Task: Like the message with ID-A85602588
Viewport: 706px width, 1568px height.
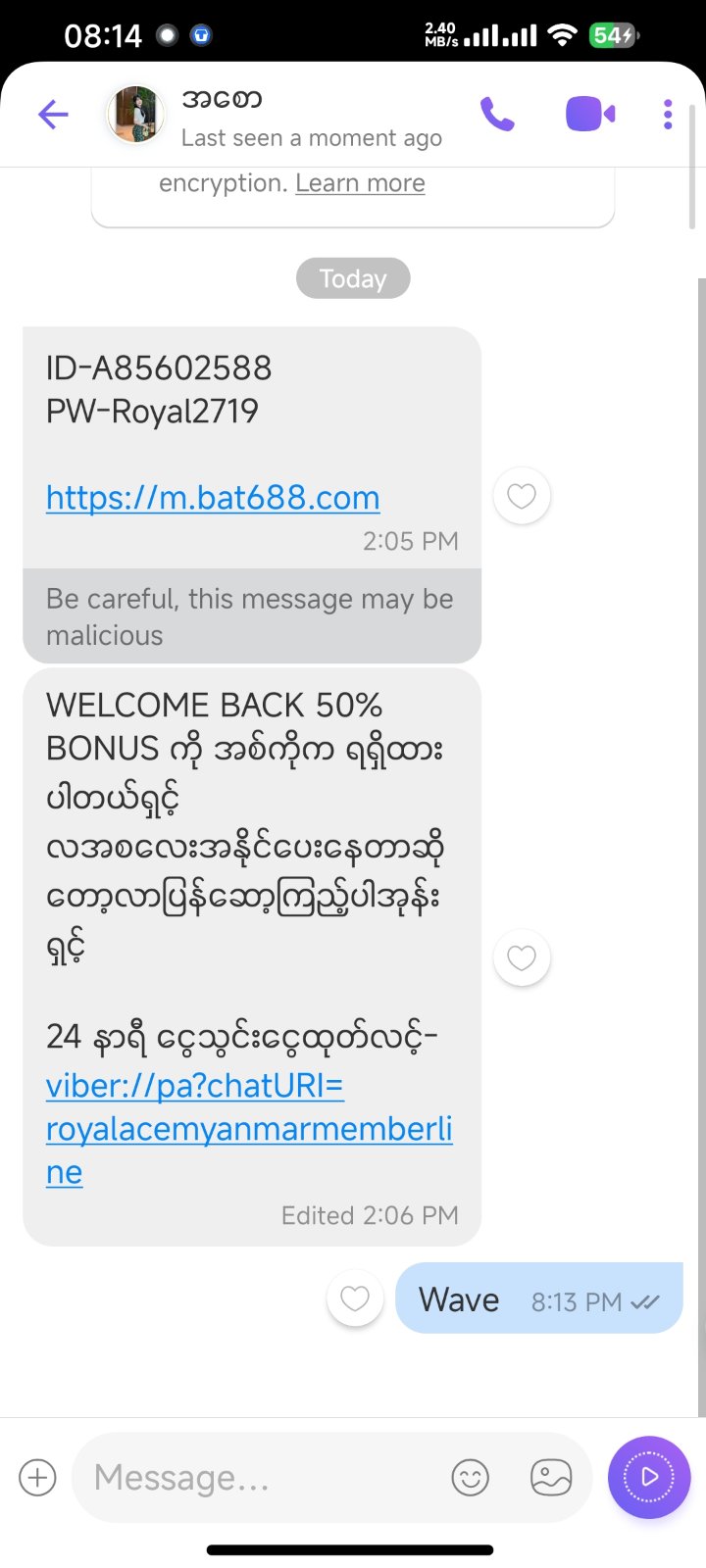Action: 521,496
